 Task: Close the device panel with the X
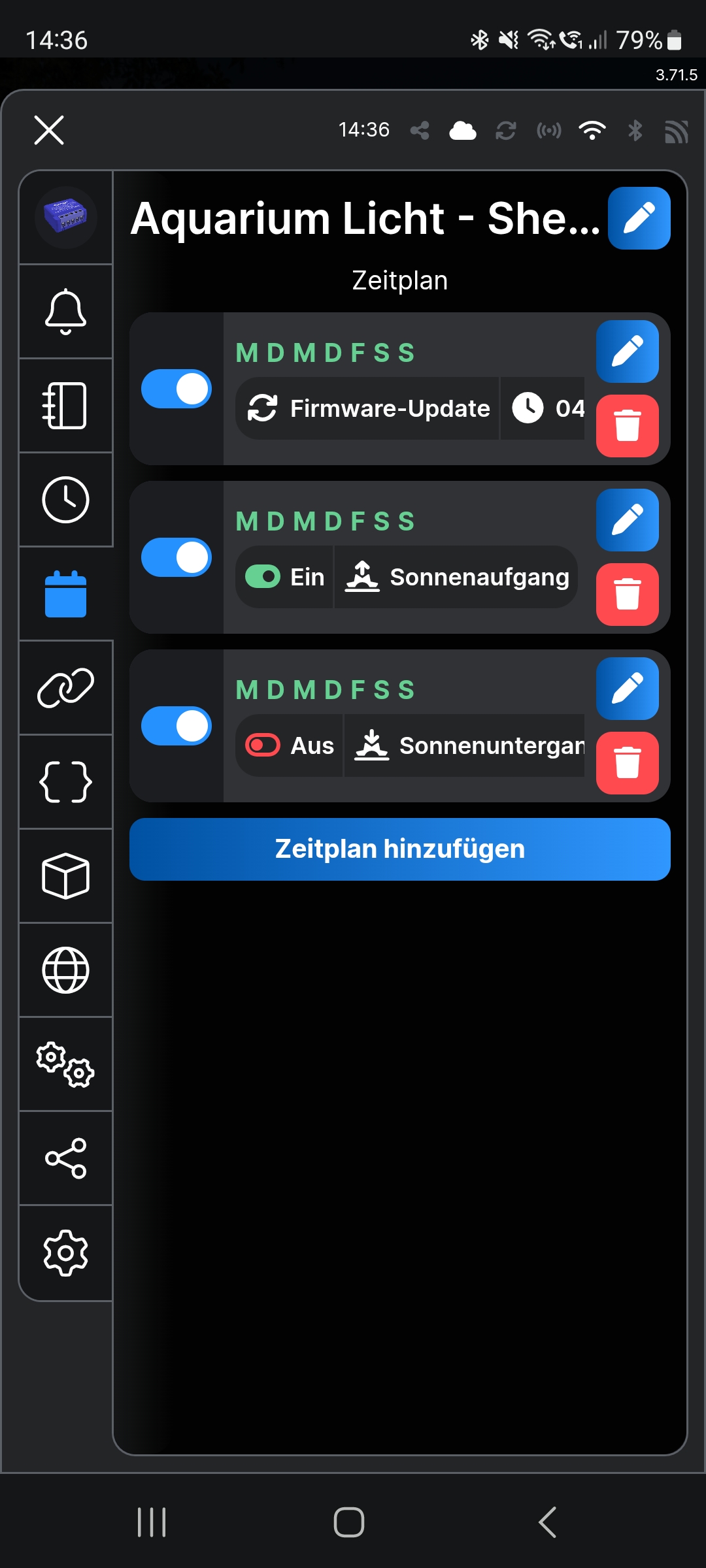pyautogui.click(x=49, y=129)
